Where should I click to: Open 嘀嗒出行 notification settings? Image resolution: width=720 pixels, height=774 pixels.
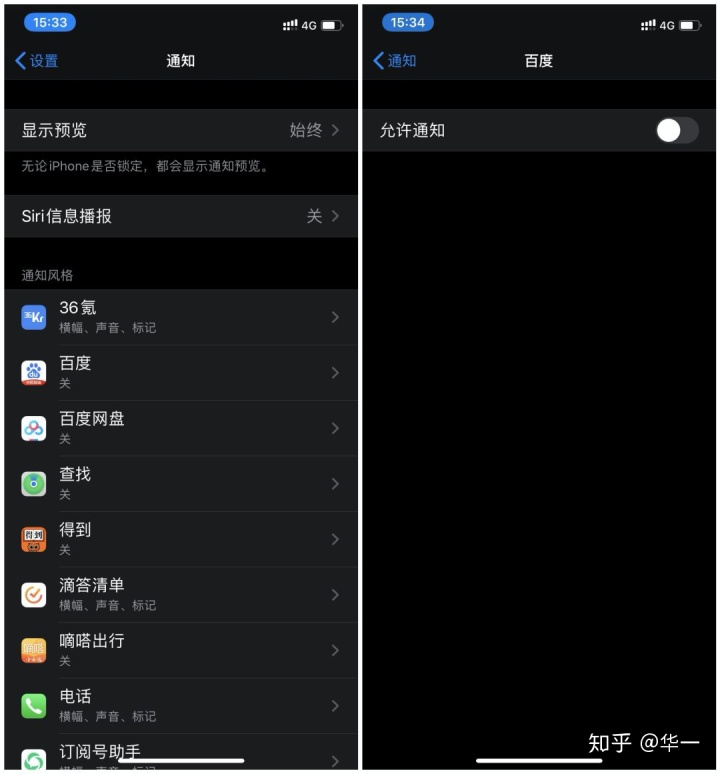click(x=180, y=650)
